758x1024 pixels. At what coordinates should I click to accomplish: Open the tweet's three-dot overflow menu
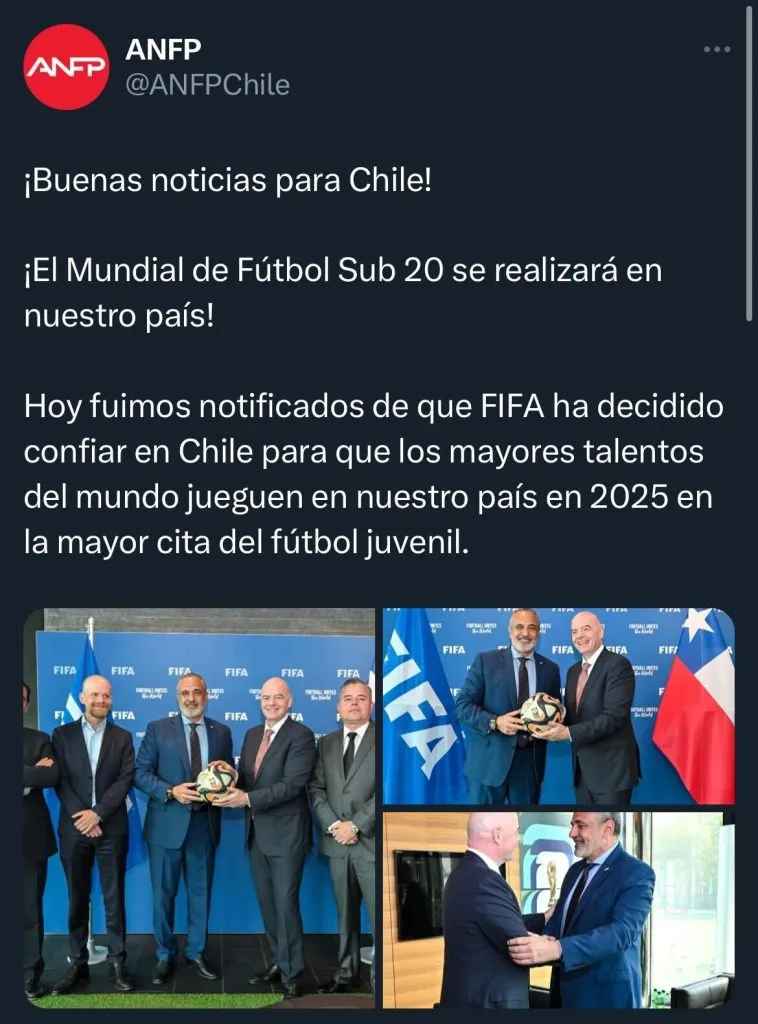[x=717, y=48]
